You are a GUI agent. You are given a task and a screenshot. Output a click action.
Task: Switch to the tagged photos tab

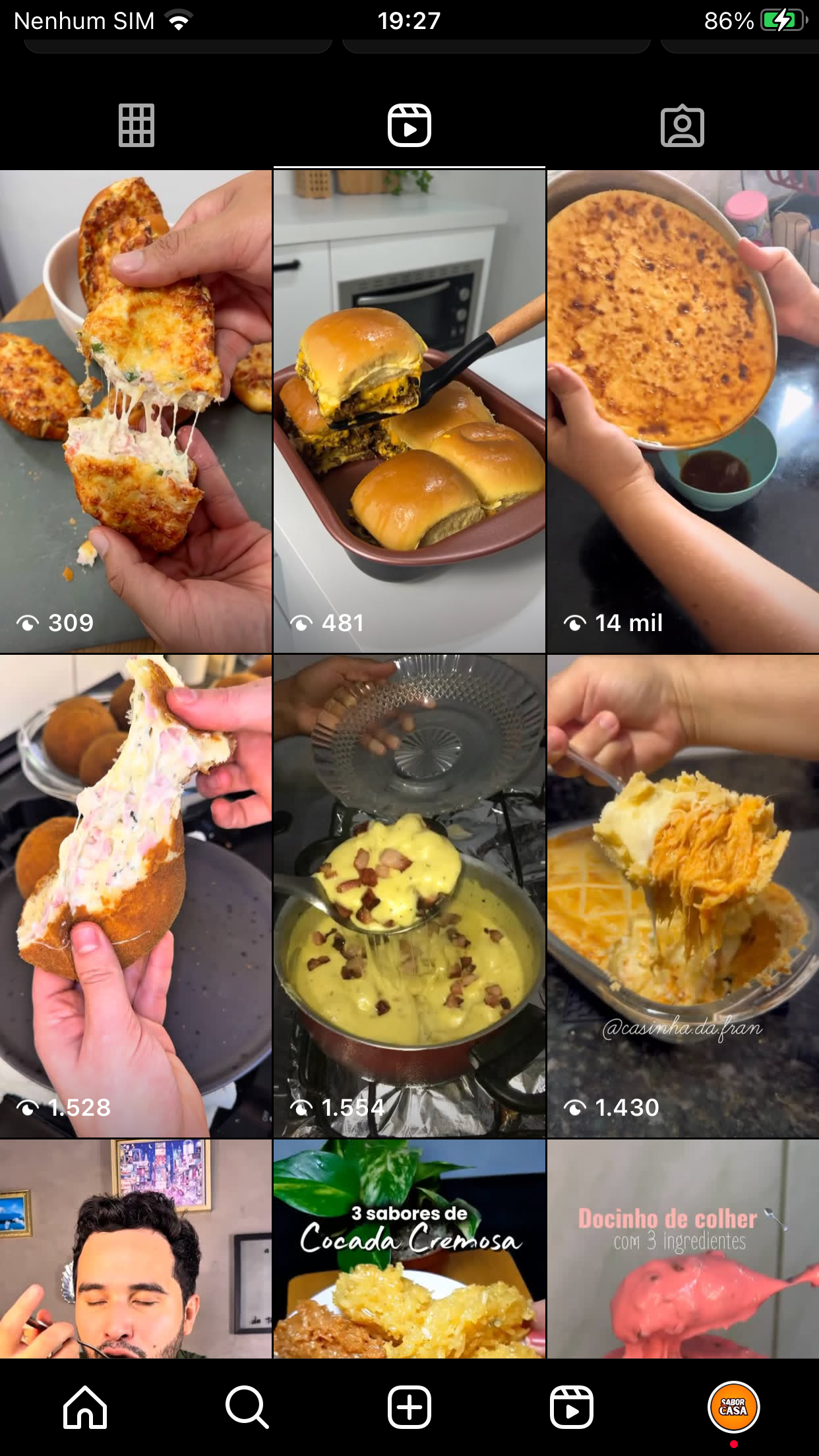682,125
